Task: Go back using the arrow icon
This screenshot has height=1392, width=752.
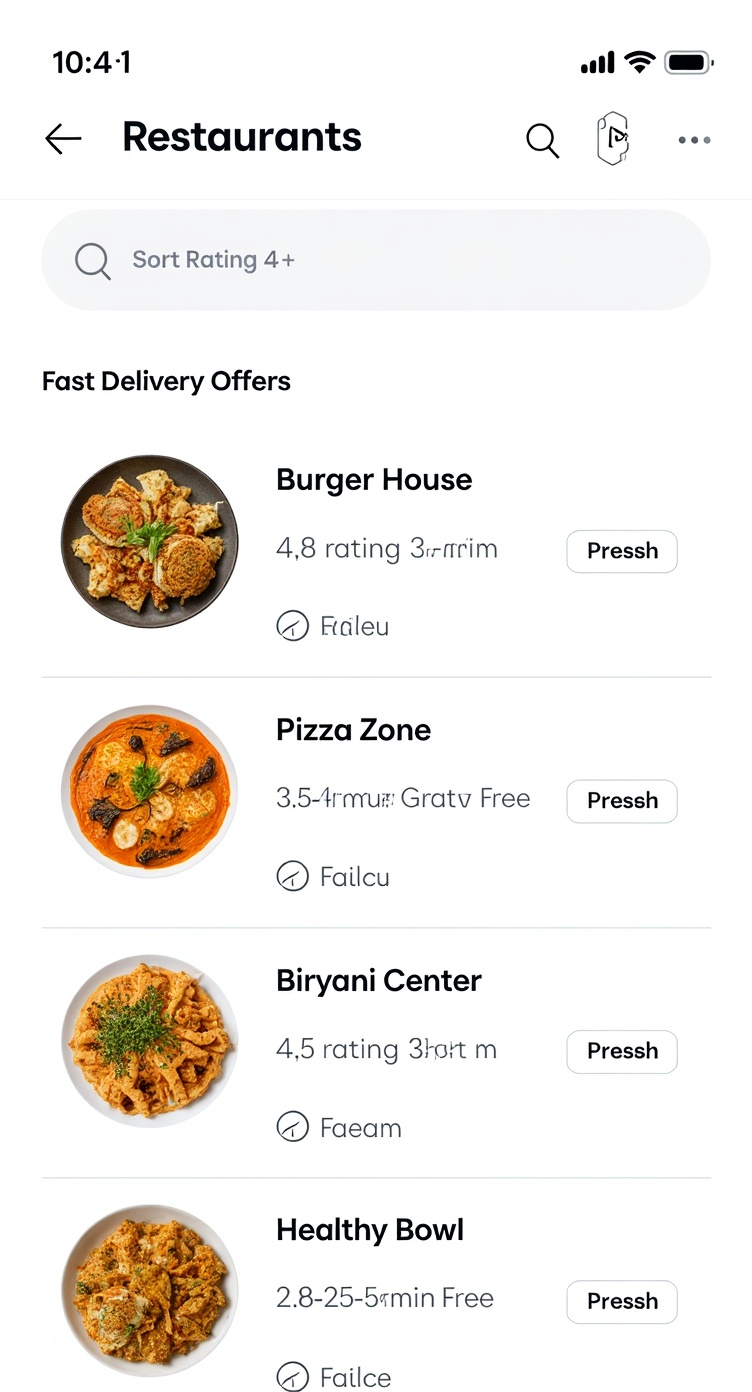Action: [x=63, y=139]
